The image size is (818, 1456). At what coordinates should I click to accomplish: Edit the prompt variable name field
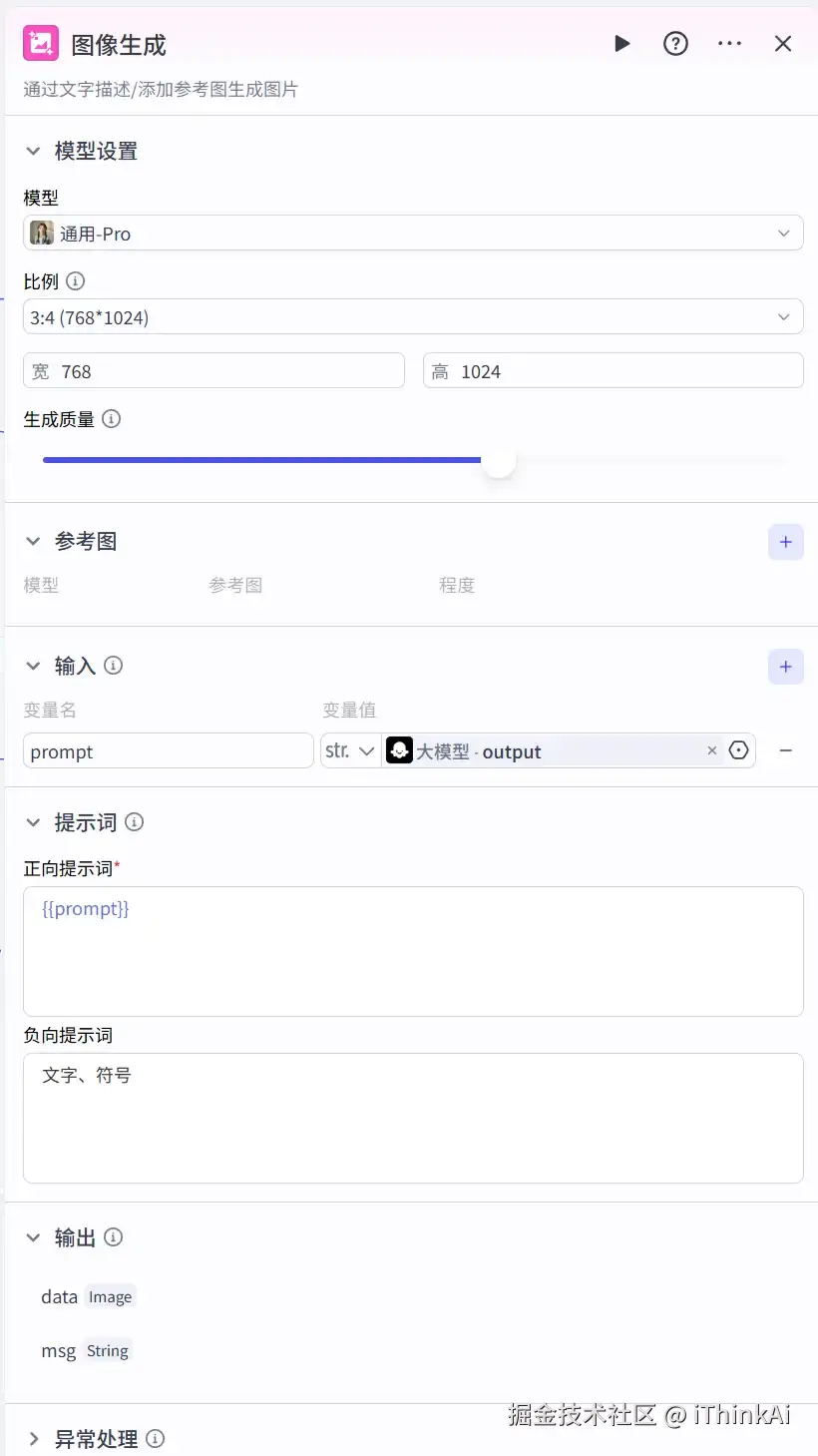pyautogui.click(x=168, y=751)
